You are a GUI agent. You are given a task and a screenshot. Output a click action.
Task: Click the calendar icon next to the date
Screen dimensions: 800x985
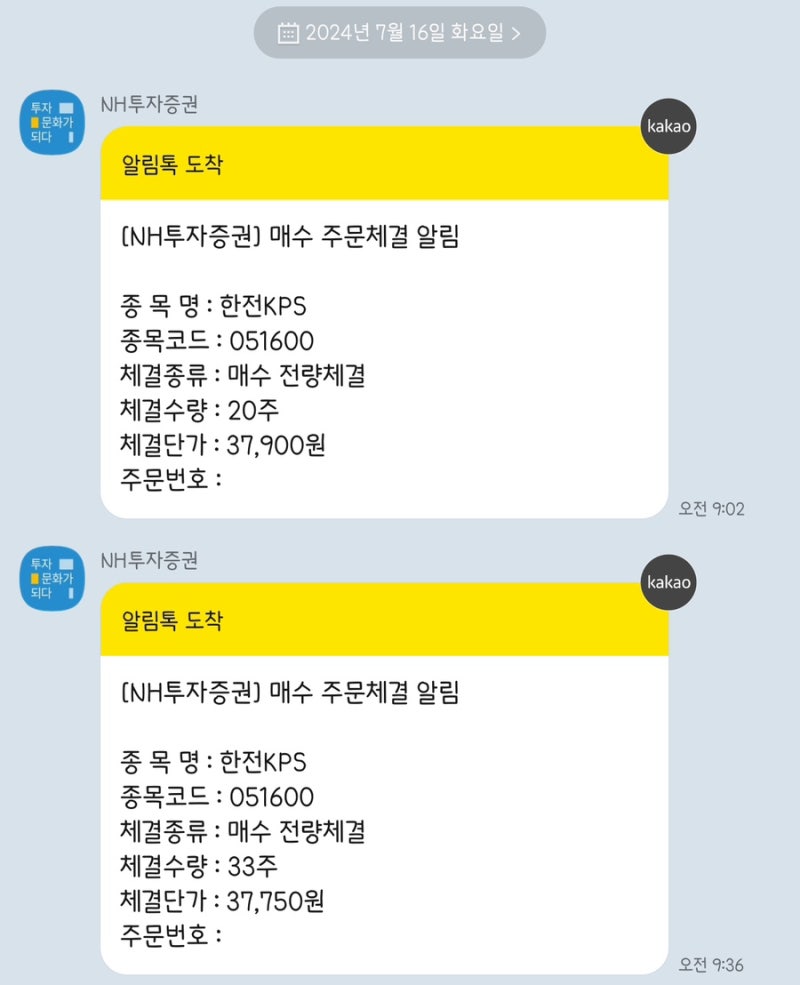pos(287,31)
